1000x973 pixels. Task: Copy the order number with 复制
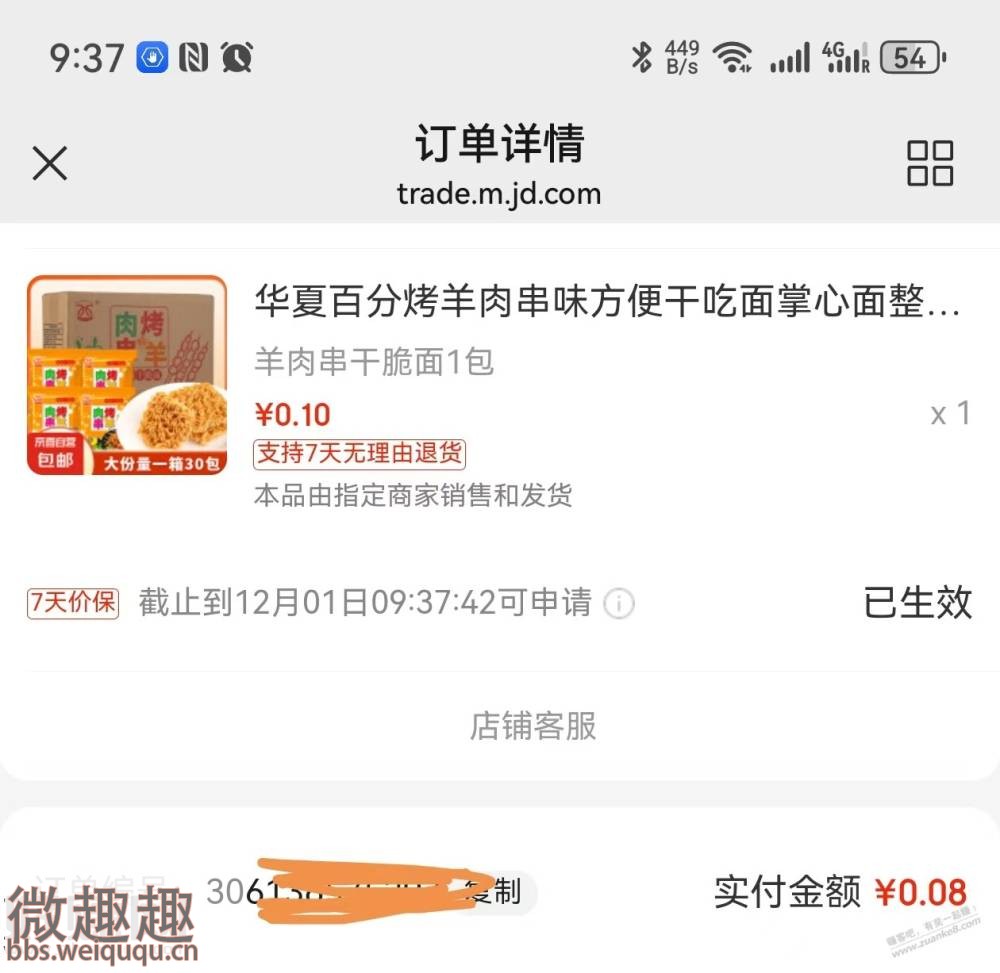[x=500, y=892]
